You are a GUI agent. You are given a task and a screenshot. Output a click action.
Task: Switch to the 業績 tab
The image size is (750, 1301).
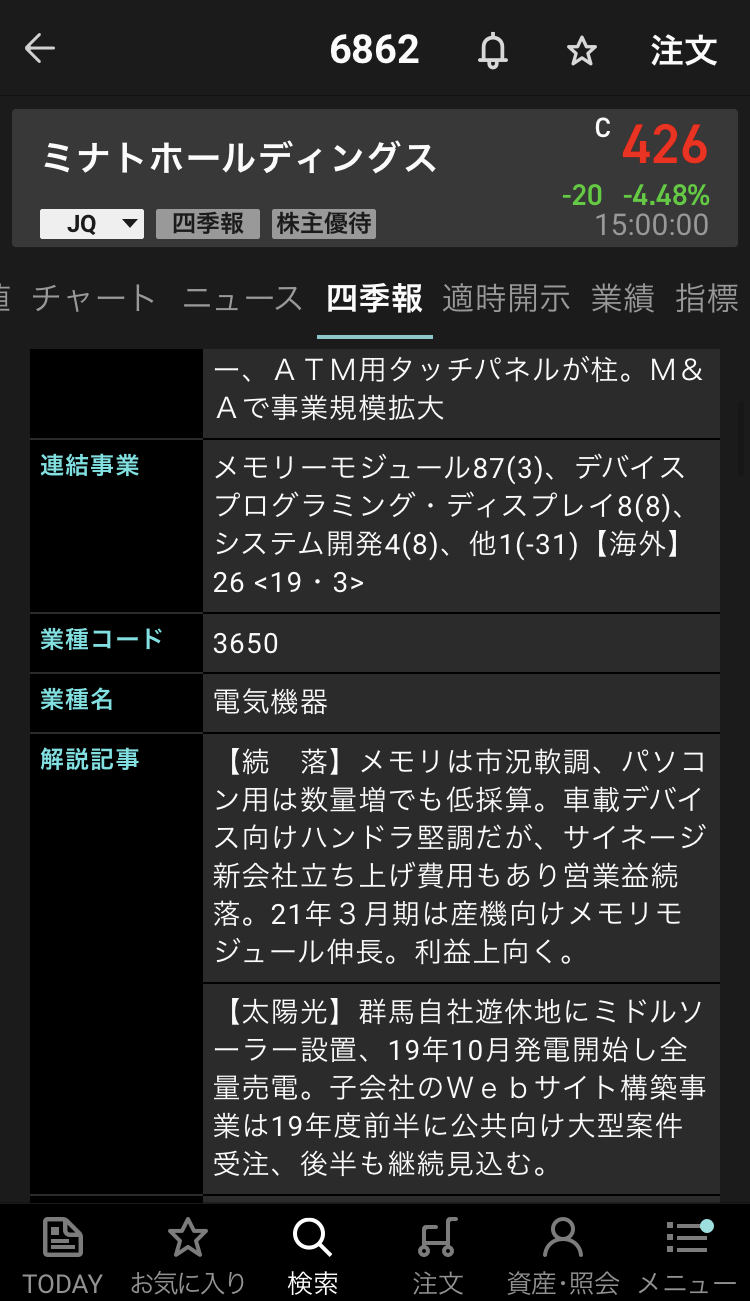[622, 298]
